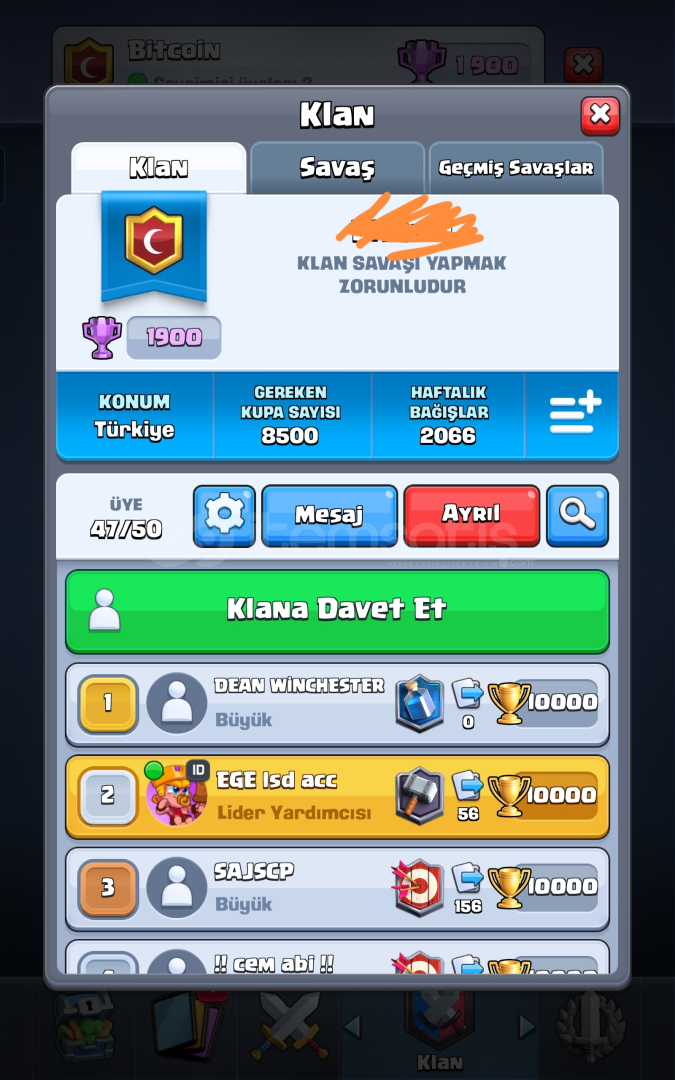
Task: Close the Klan dialog
Action: click(600, 115)
